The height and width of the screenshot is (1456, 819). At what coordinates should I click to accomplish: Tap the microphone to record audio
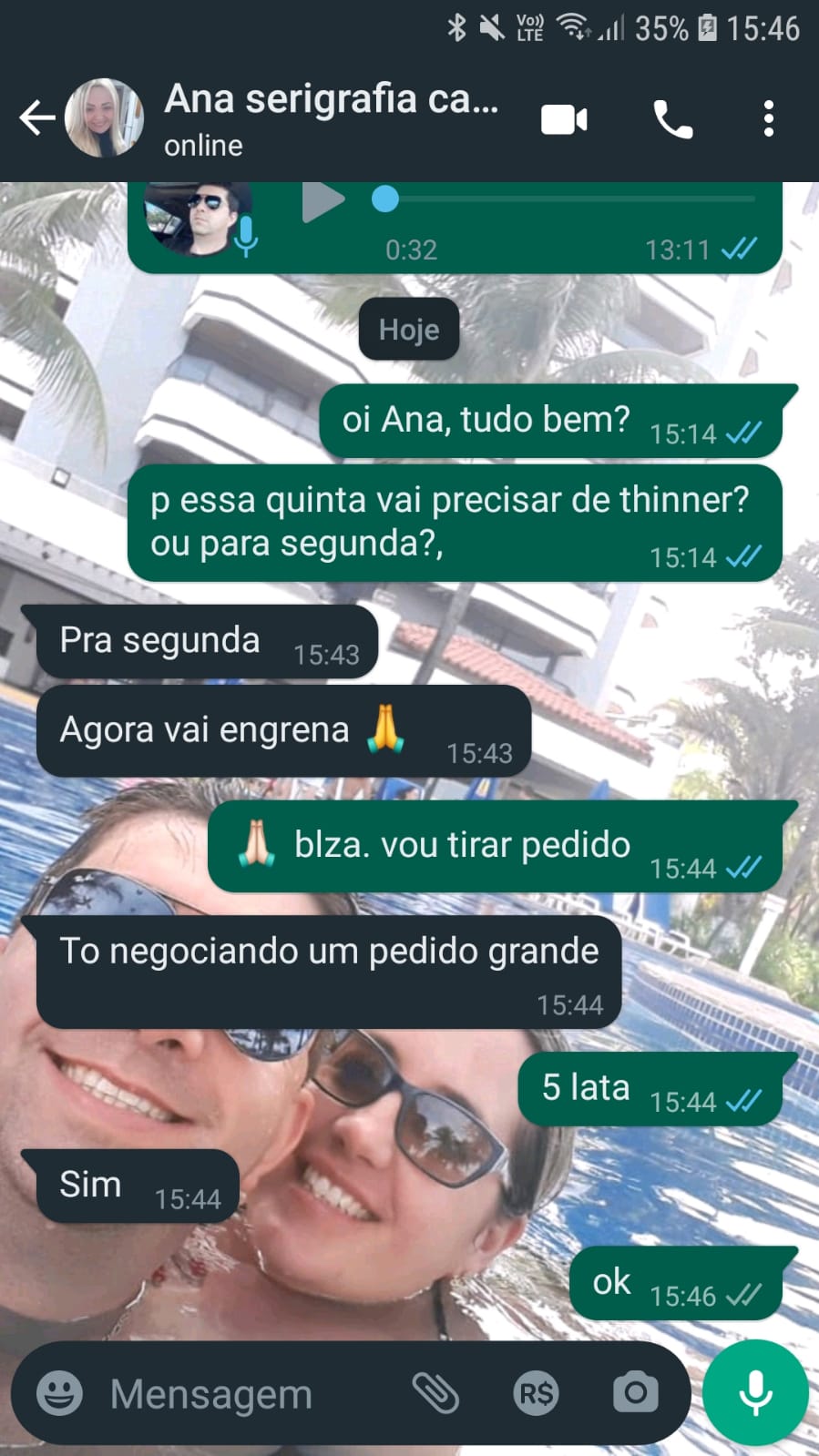coord(755,1392)
